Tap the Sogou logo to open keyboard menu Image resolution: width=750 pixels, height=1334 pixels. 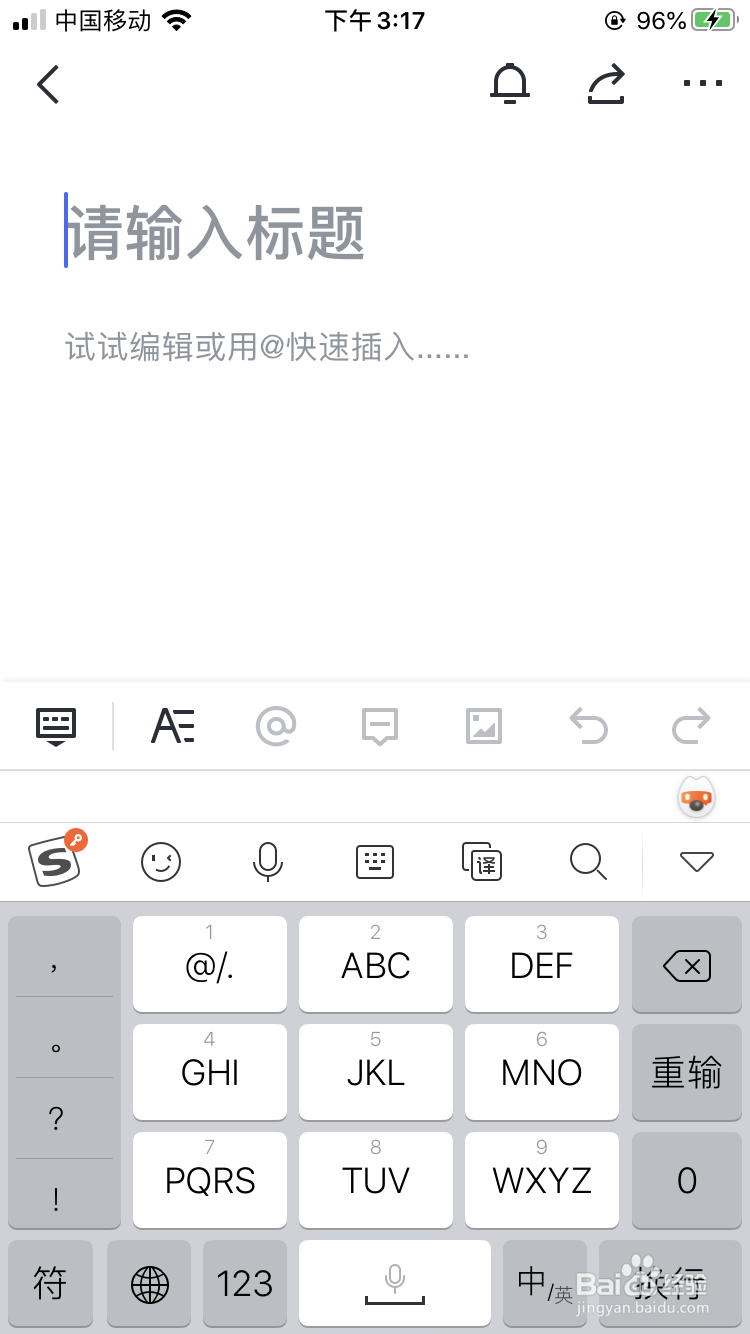(x=55, y=861)
